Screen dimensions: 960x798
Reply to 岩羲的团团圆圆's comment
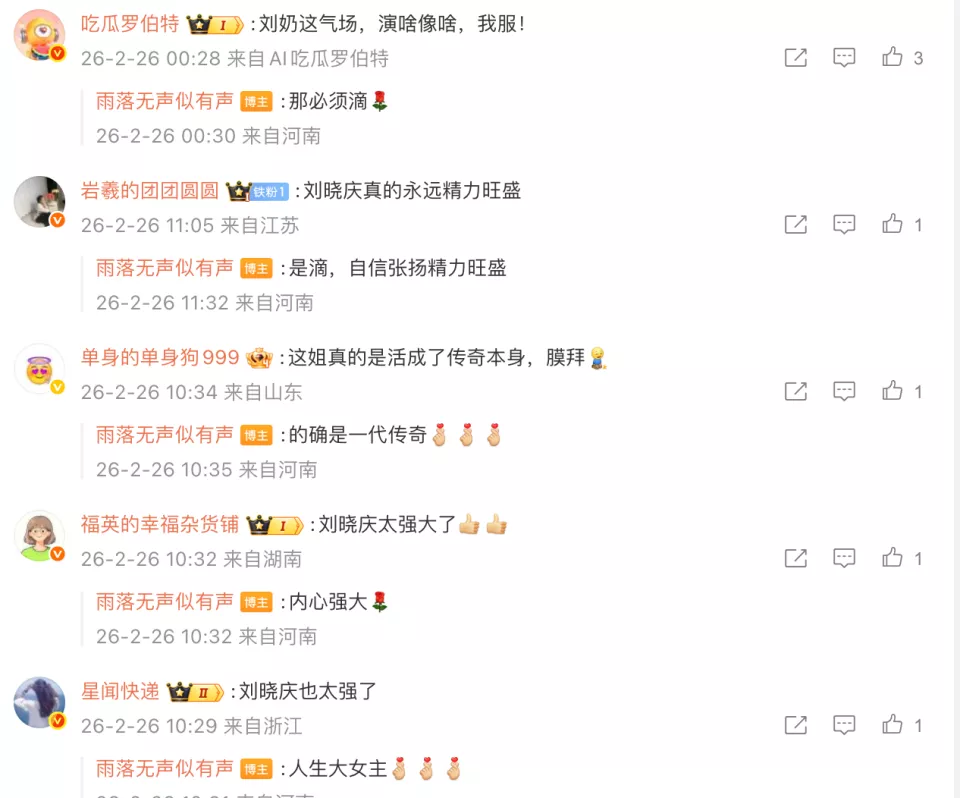(844, 224)
